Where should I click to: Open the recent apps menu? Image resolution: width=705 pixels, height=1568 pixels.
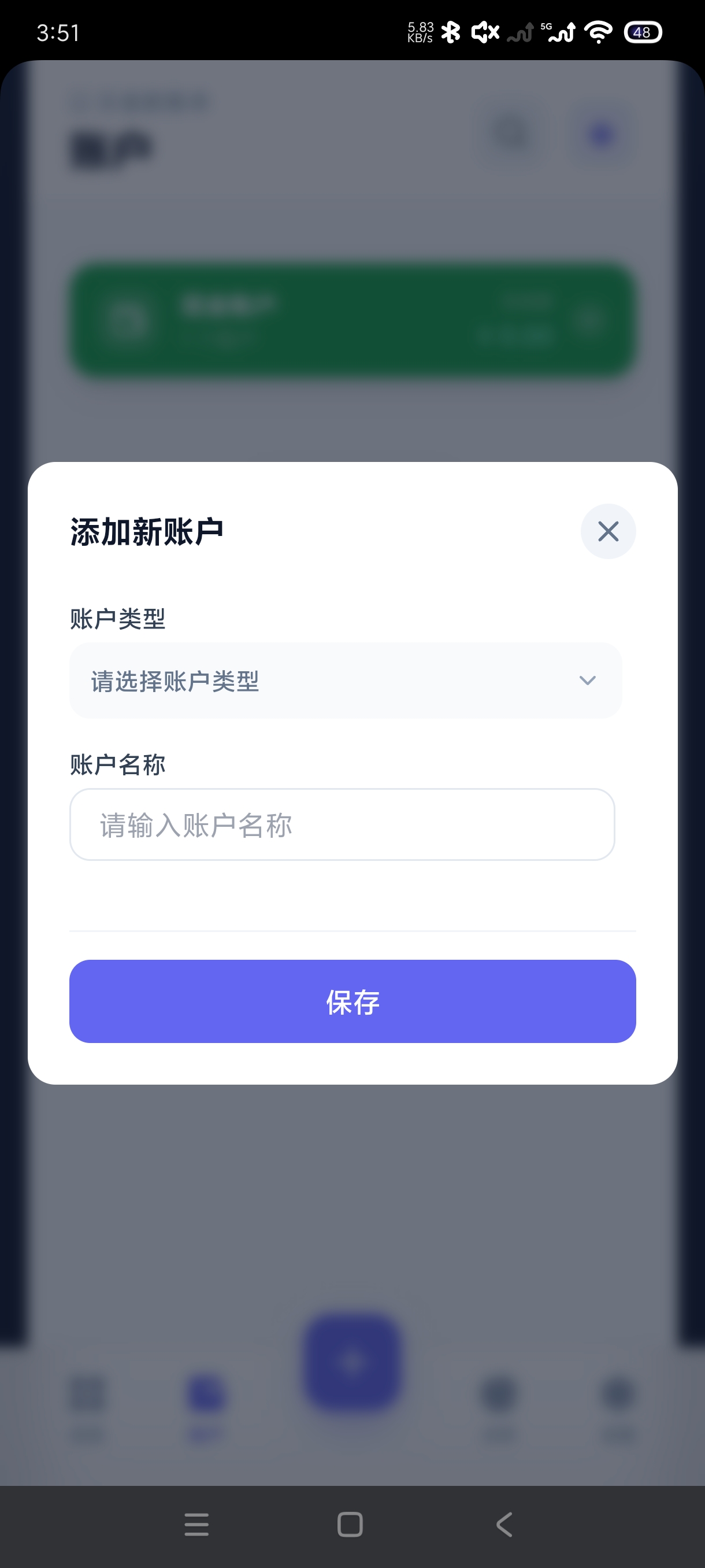(196, 1525)
